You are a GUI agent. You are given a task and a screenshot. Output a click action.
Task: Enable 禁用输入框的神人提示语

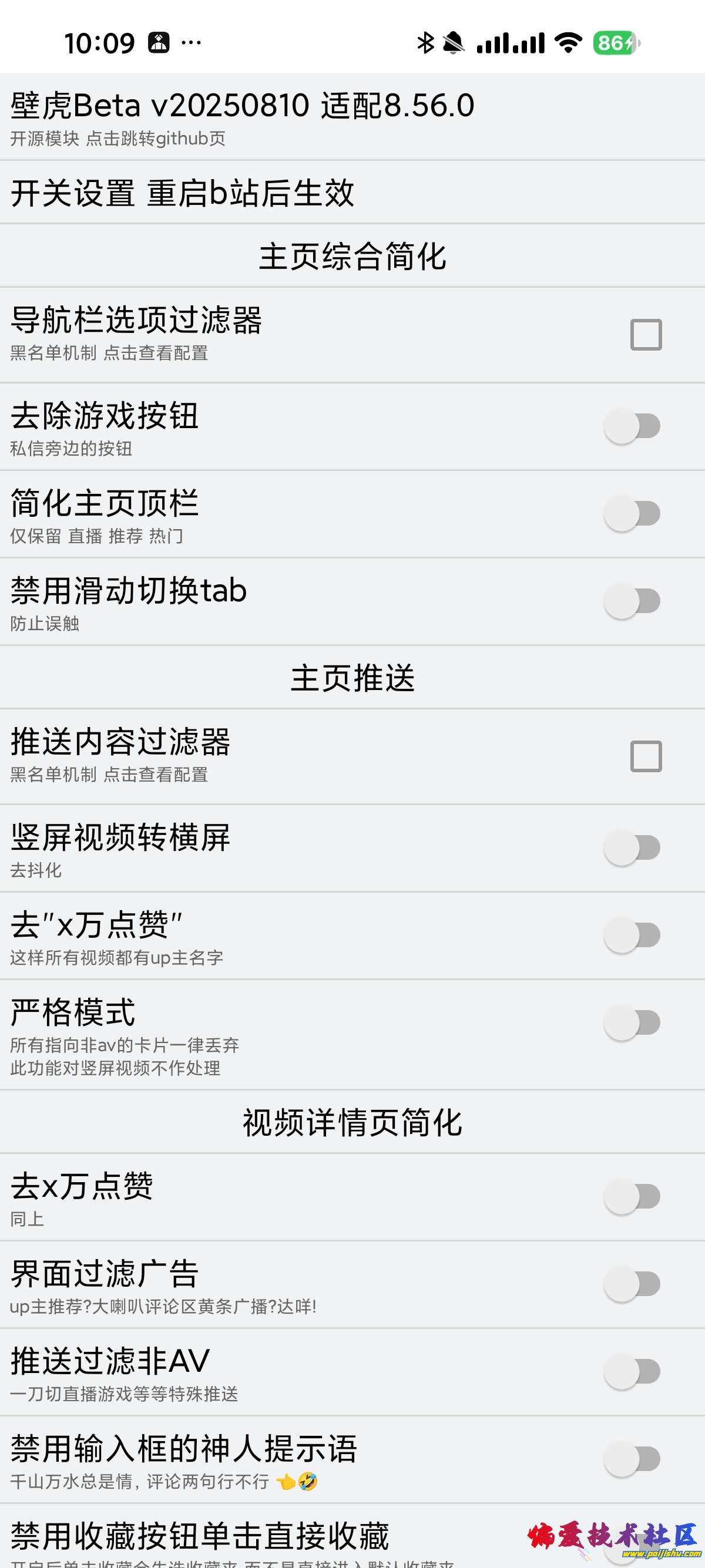633,1459
